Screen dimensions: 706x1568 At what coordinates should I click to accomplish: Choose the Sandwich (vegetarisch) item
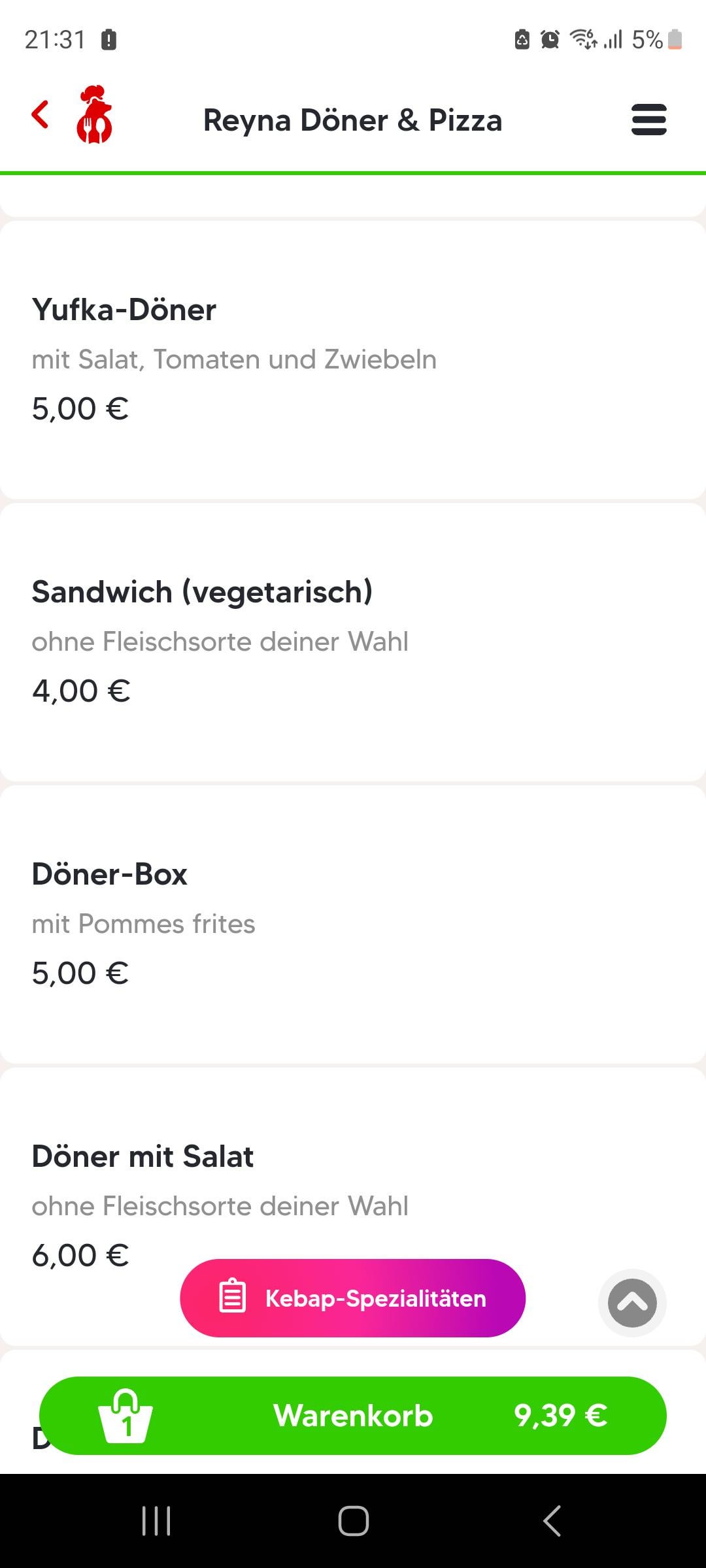tap(353, 642)
